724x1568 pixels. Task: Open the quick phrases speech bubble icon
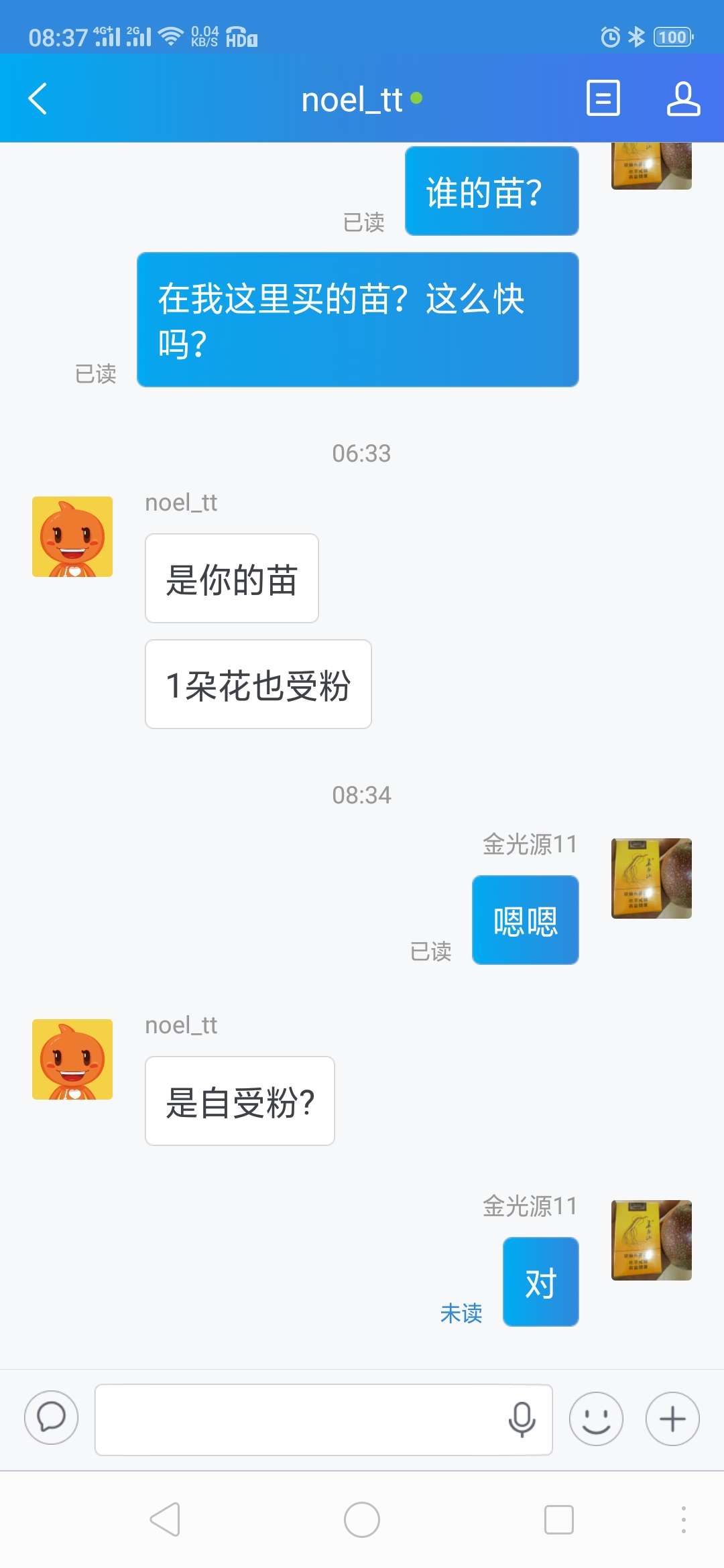coord(51,1418)
